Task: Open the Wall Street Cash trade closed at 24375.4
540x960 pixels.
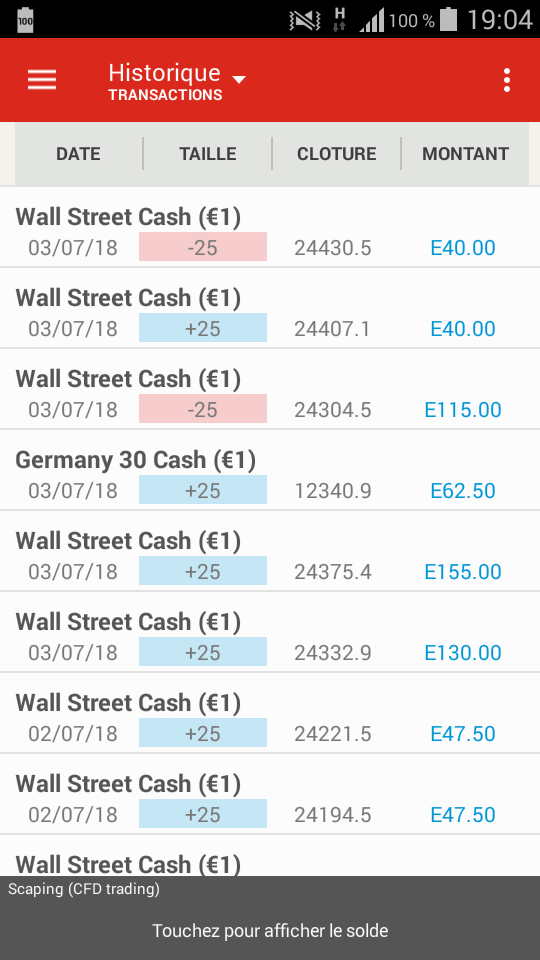Action: coord(270,551)
